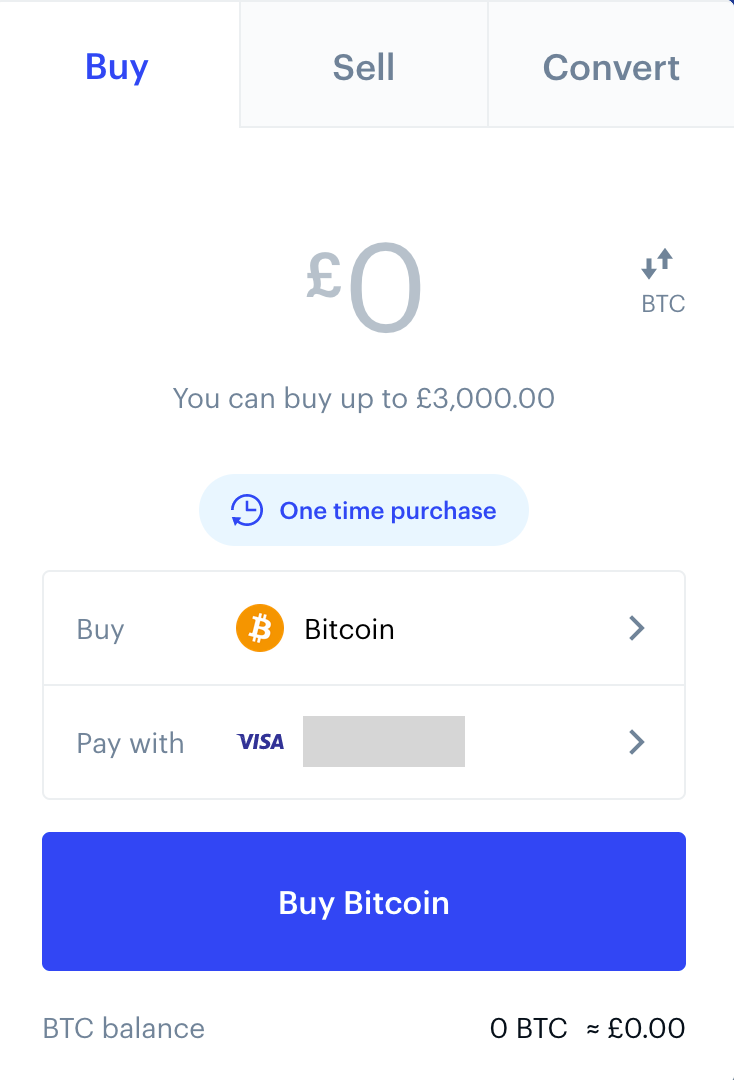The width and height of the screenshot is (734, 1080).
Task: Click the currency swap arrows icon
Action: tap(655, 262)
